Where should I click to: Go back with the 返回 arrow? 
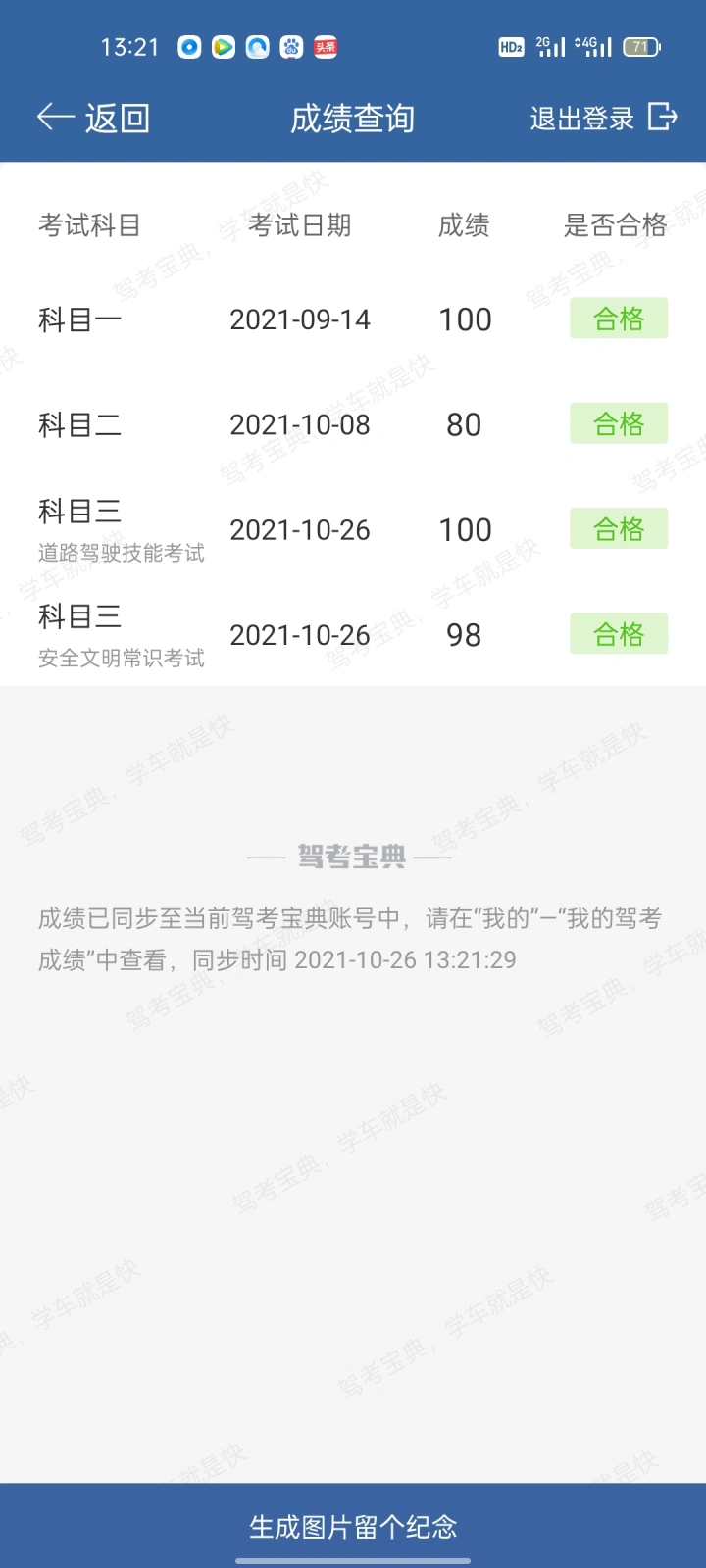[x=93, y=119]
